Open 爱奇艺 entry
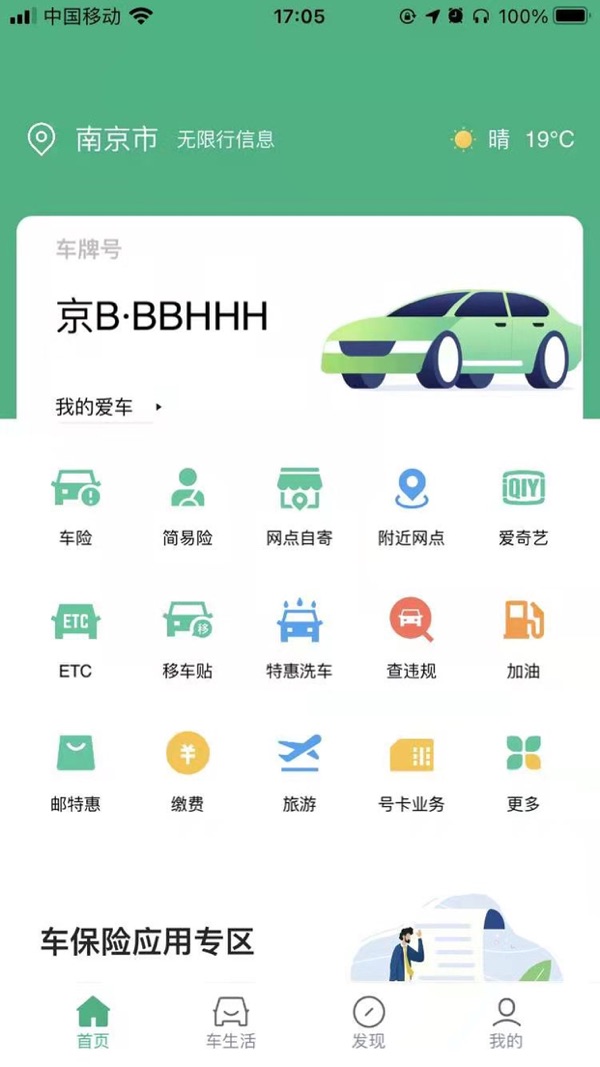 pos(523,505)
